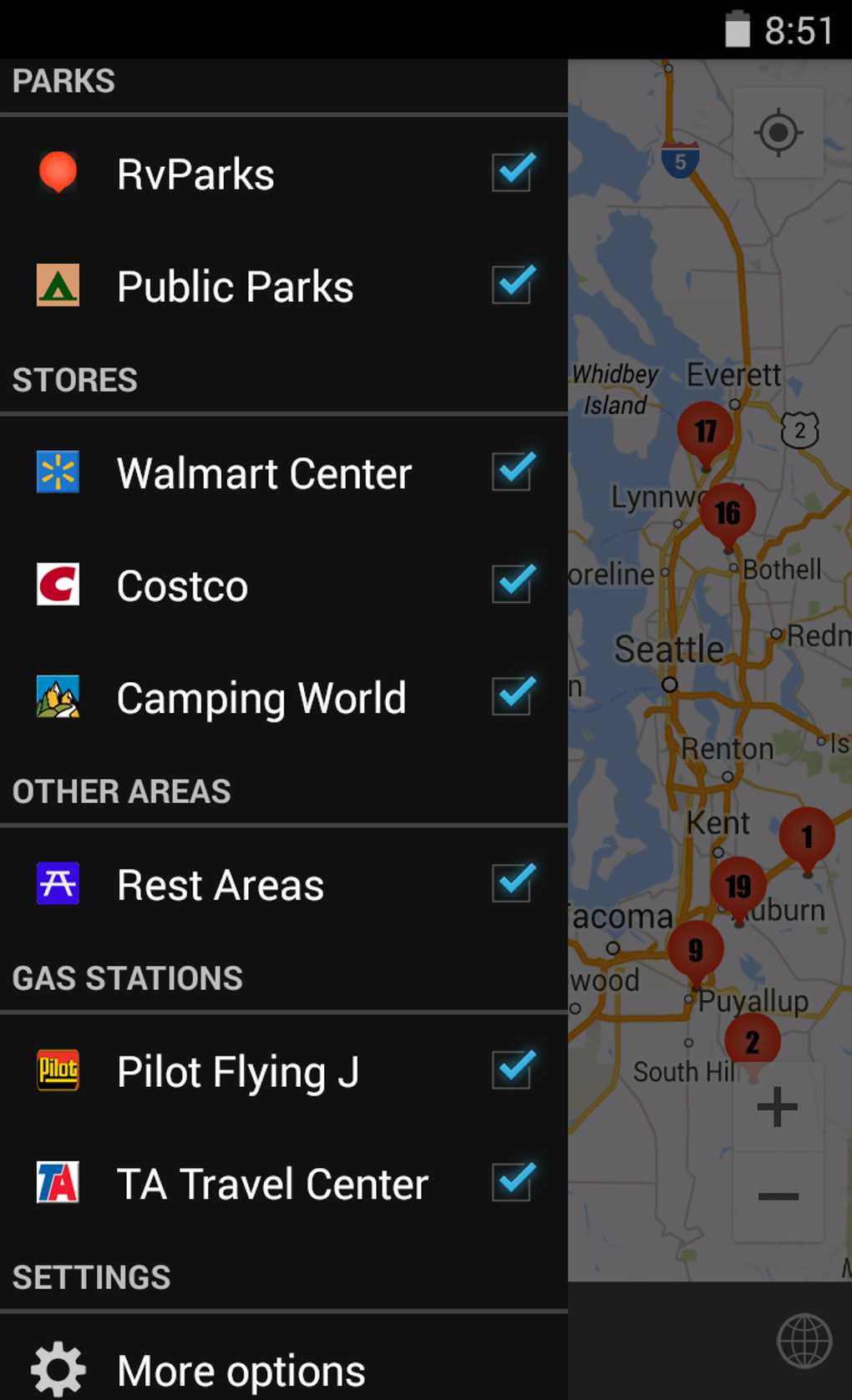Tap map marker number 9
Image resolution: width=852 pixels, height=1400 pixels.
pos(696,950)
